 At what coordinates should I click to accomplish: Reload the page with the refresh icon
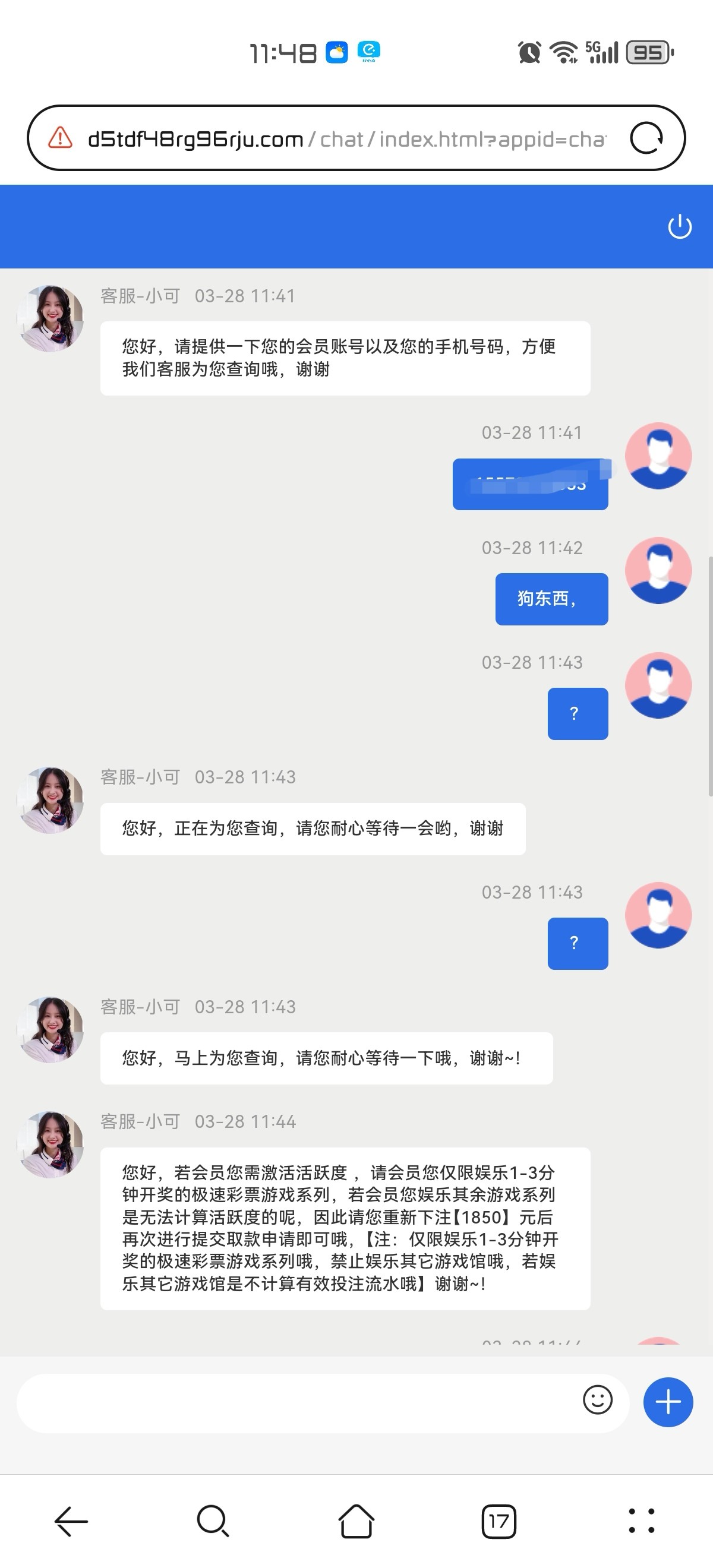point(646,138)
